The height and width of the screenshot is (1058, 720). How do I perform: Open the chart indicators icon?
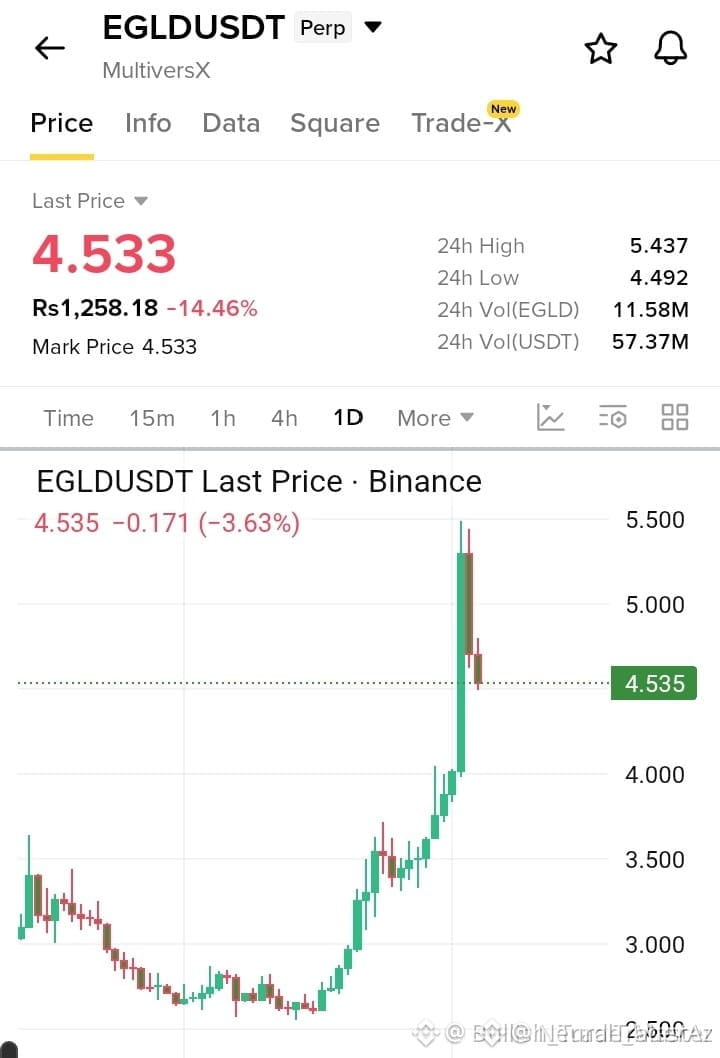(550, 417)
